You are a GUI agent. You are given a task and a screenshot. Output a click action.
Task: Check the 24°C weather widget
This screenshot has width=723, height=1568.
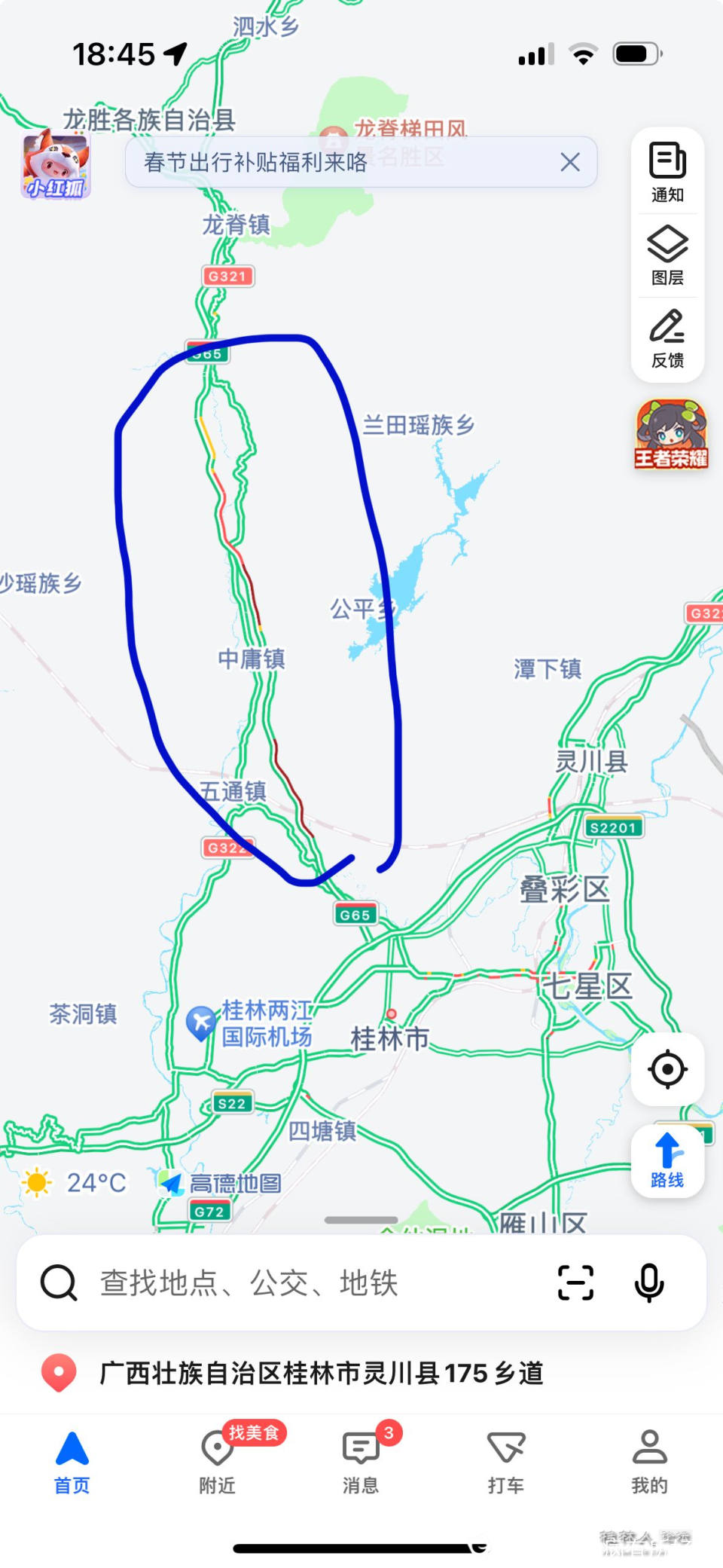[75, 1183]
